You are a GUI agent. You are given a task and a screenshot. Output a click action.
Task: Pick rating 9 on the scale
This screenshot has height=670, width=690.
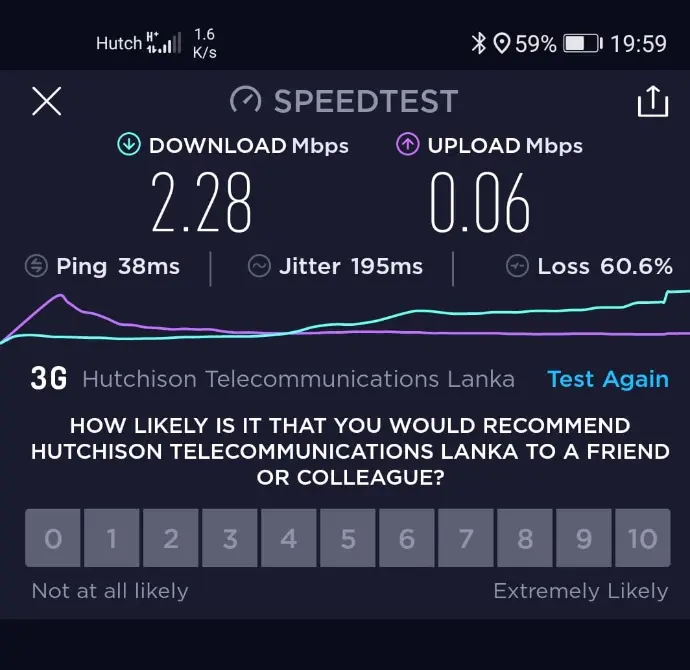583,539
